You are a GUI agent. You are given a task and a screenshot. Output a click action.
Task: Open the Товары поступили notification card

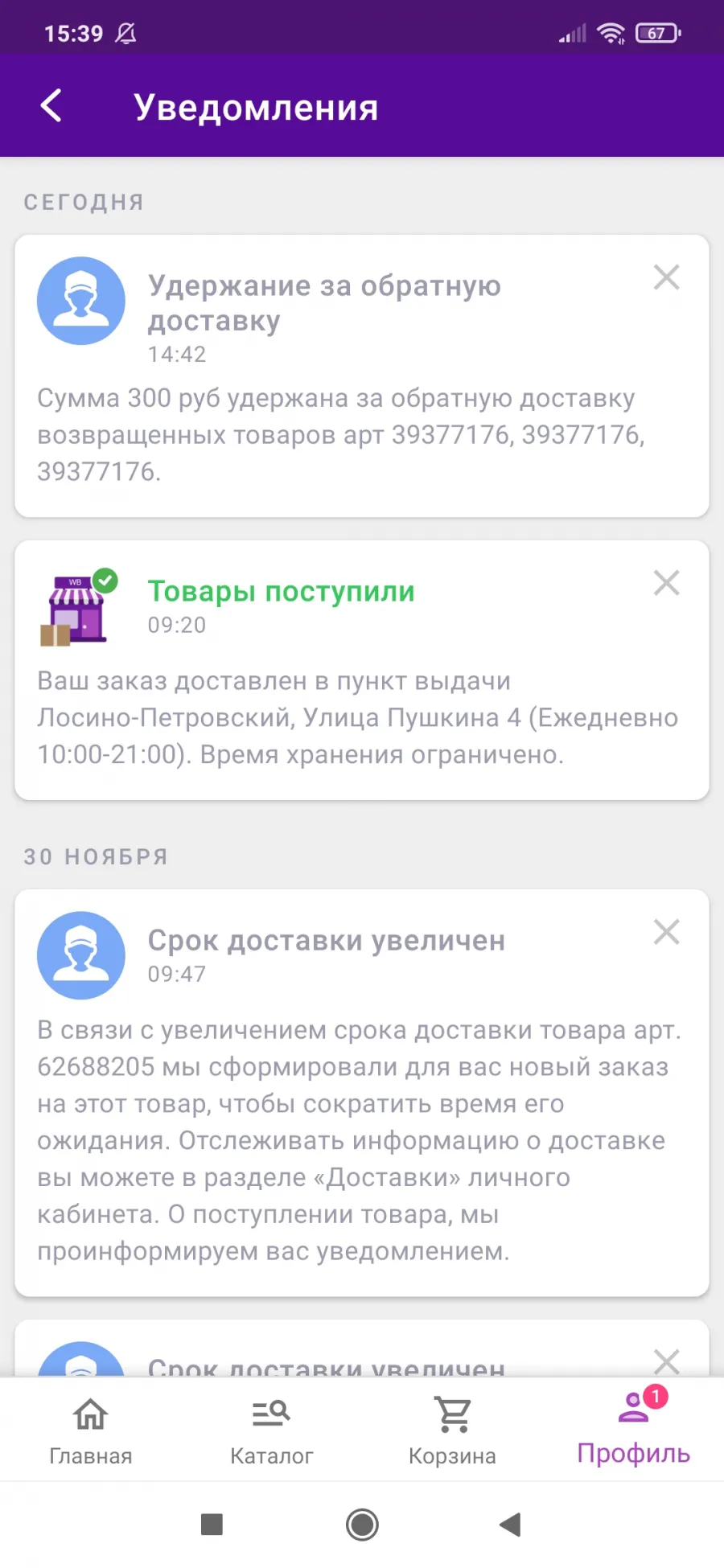click(362, 670)
